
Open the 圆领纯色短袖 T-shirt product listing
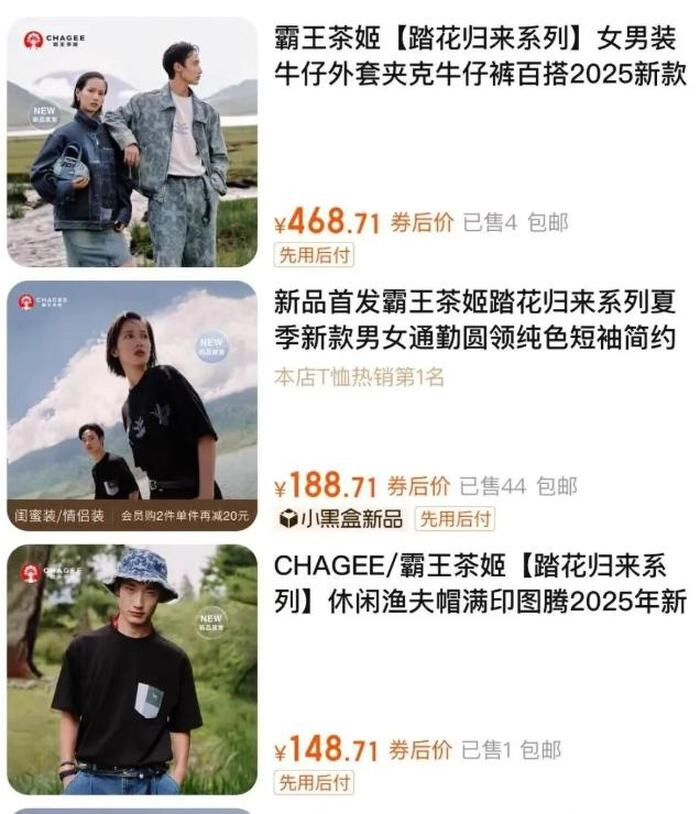click(x=478, y=320)
